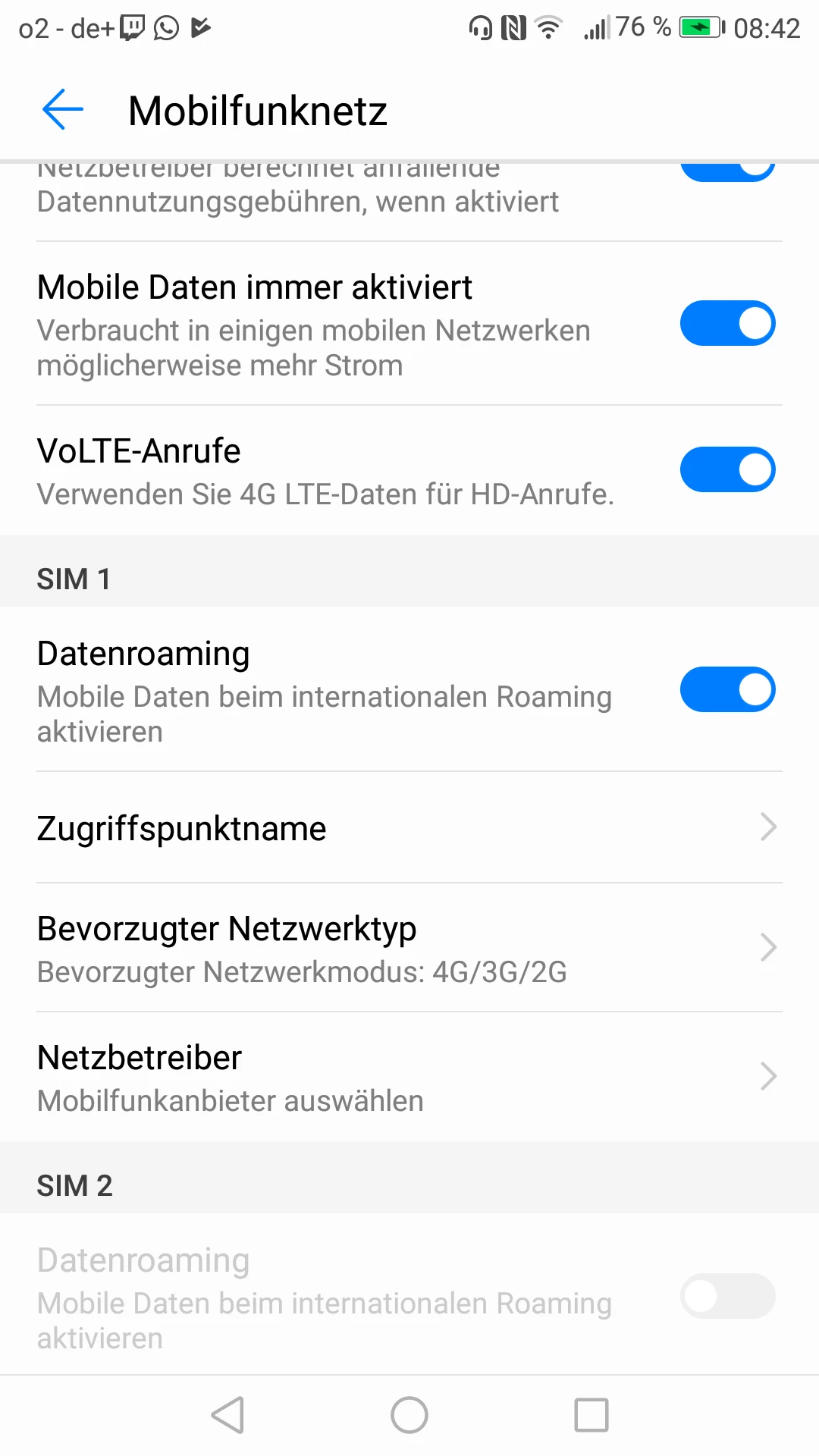Open Netzbetreiber selection
This screenshot has height=1456, width=819.
tap(409, 1077)
